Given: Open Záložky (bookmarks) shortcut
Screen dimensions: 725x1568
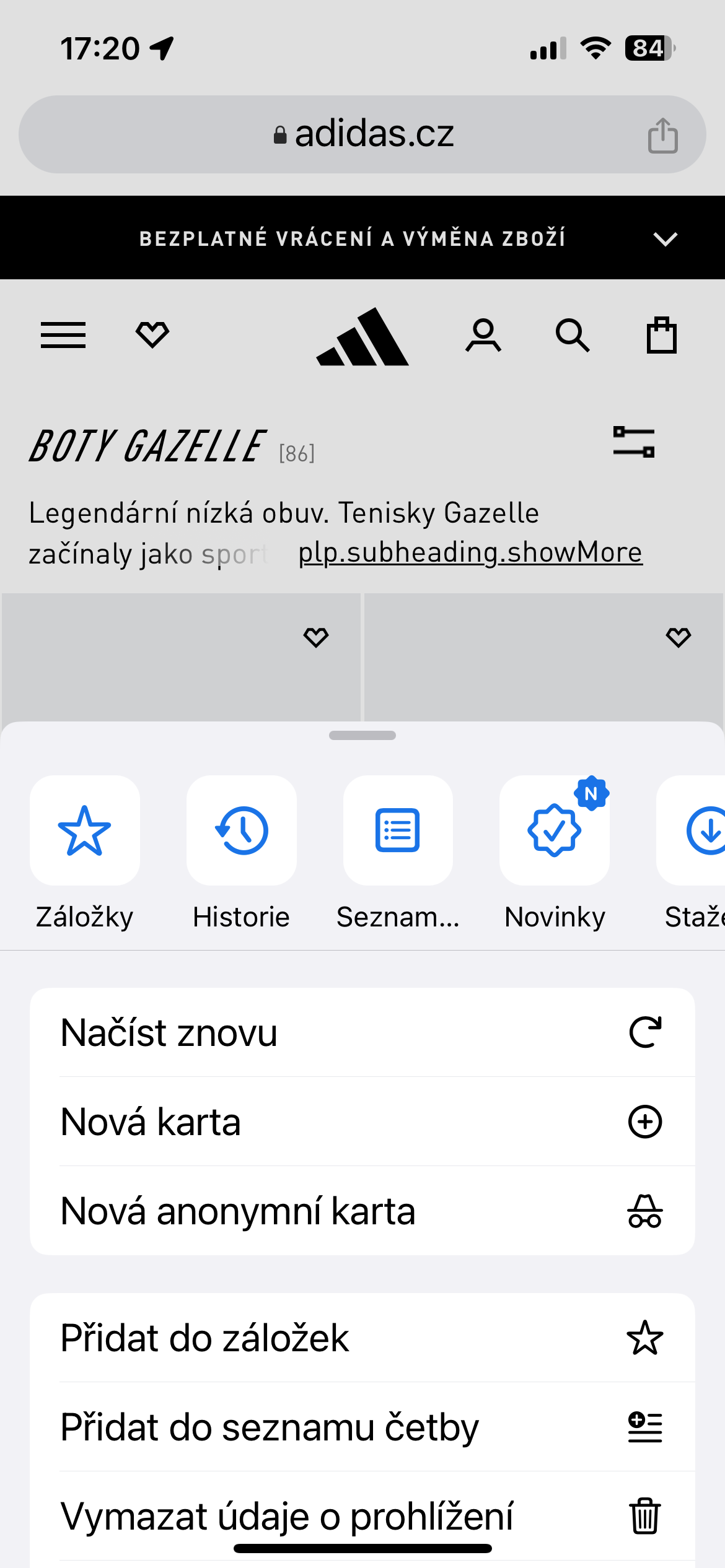Looking at the screenshot, I should (x=85, y=830).
